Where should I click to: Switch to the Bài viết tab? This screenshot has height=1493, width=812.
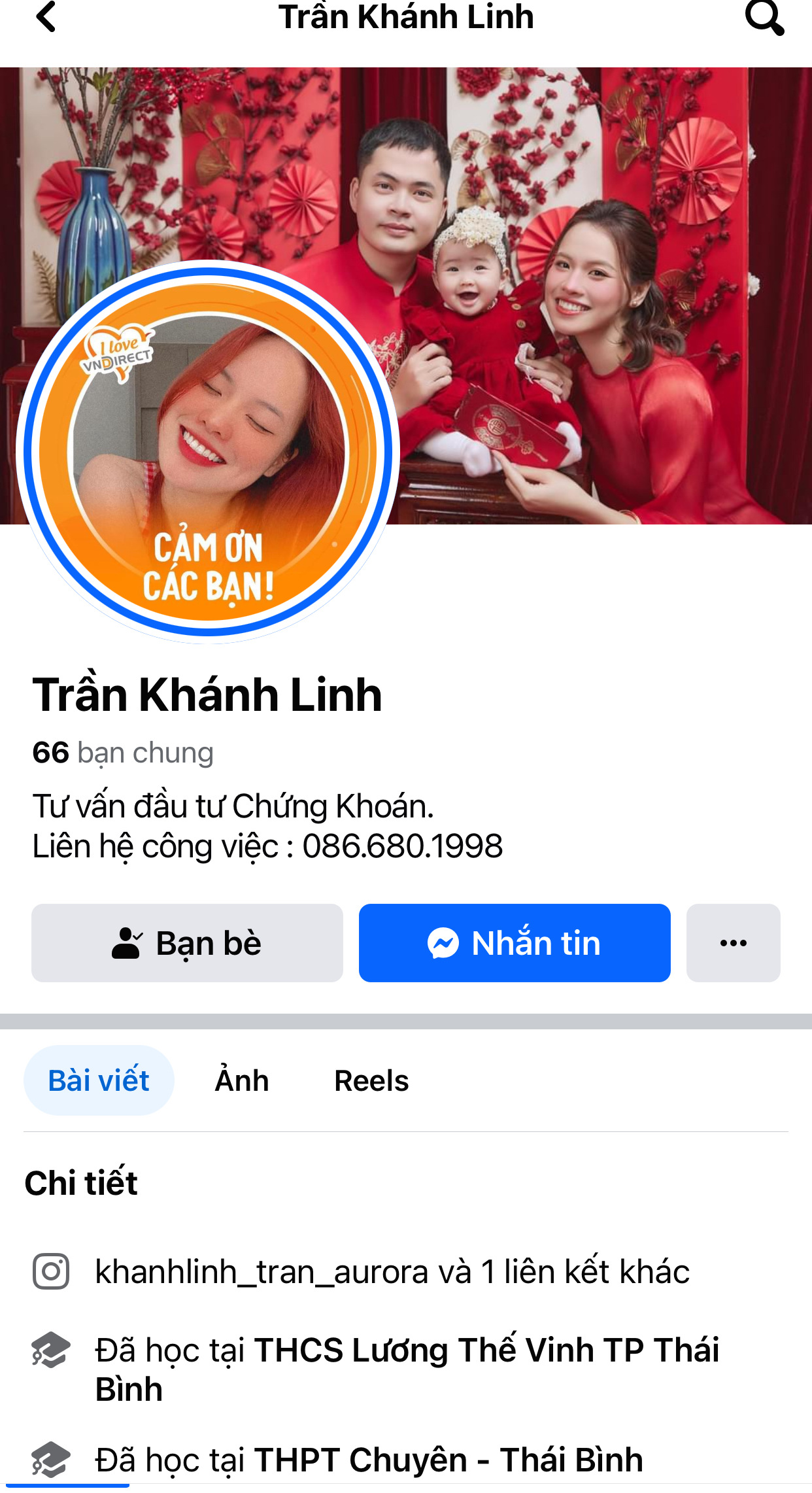tap(99, 1080)
